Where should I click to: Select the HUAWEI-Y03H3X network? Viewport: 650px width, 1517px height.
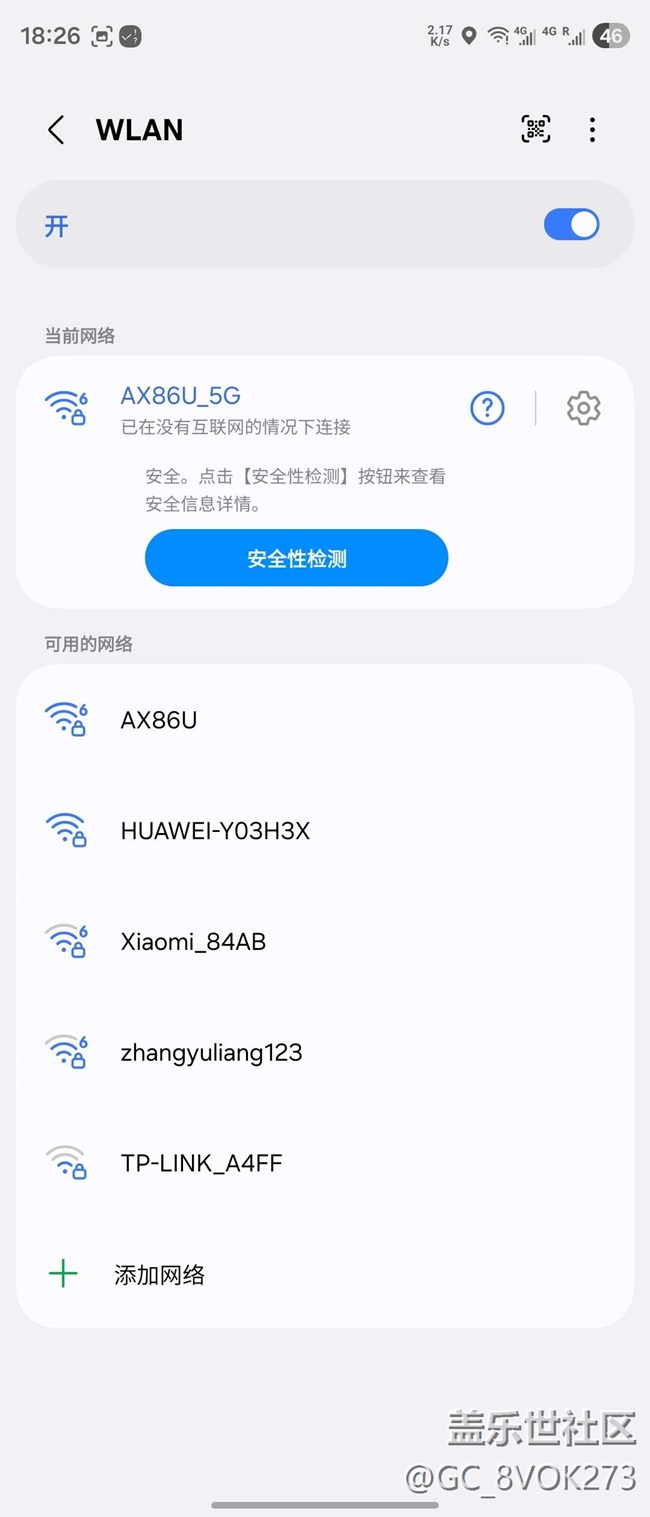(x=325, y=830)
